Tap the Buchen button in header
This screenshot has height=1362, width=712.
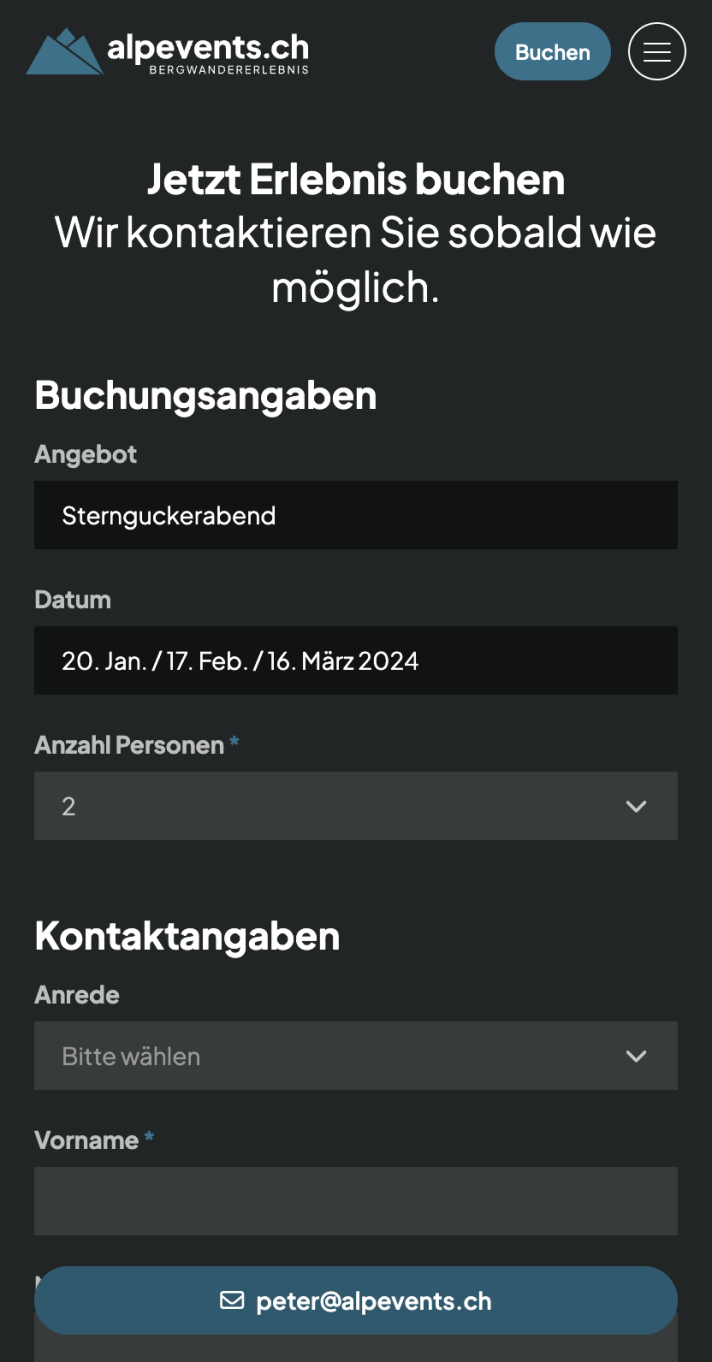click(552, 52)
